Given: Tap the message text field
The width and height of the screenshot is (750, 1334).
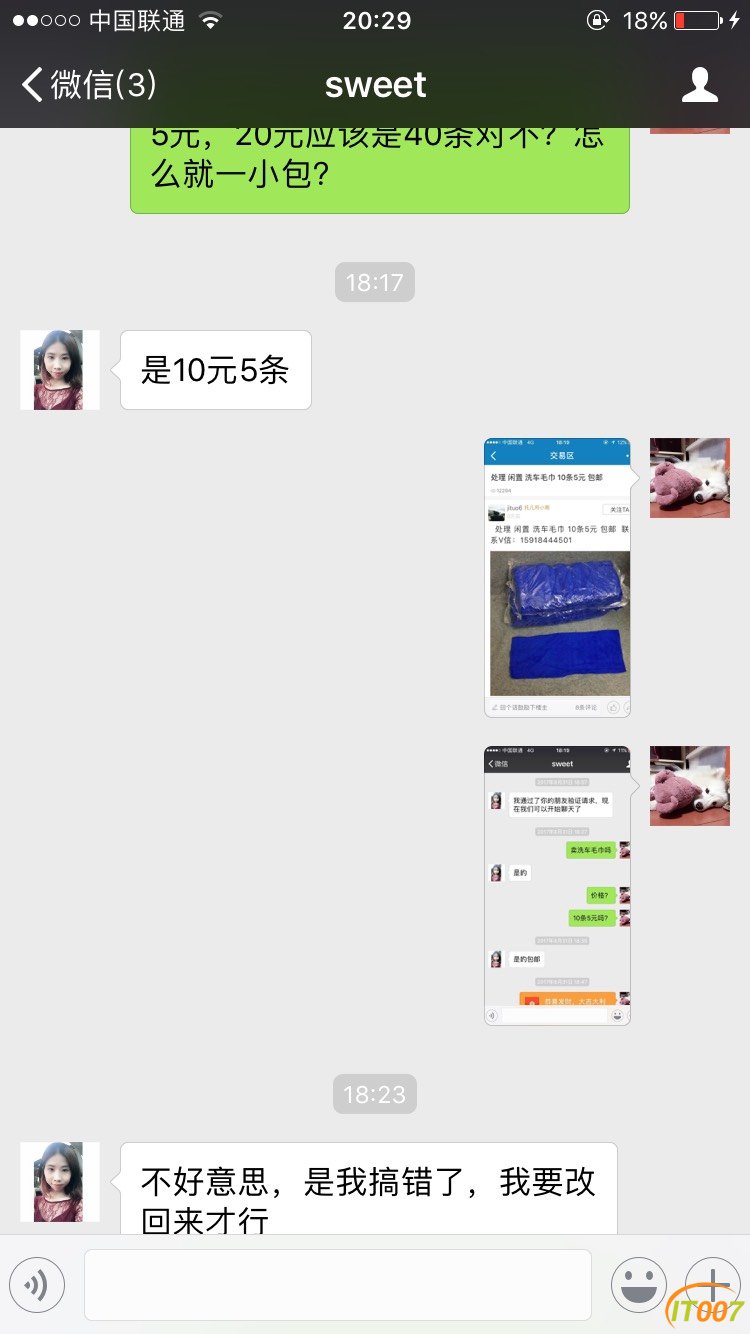Looking at the screenshot, I should [x=337, y=1285].
